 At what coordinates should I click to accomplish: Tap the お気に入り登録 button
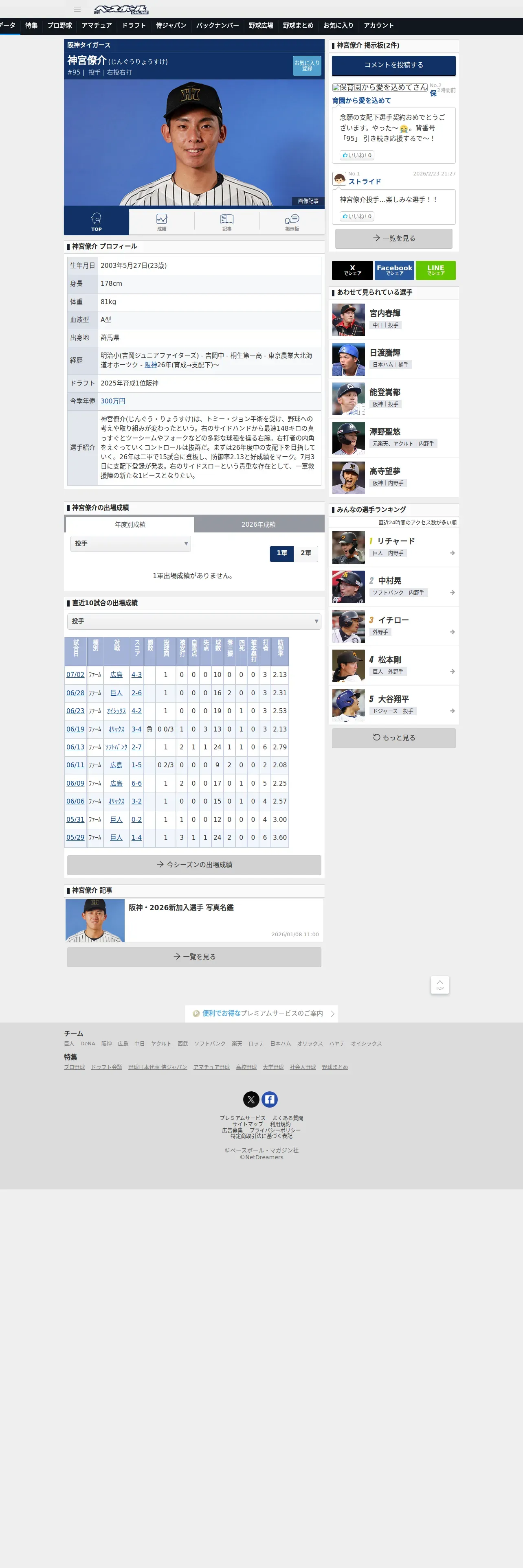pos(307,65)
